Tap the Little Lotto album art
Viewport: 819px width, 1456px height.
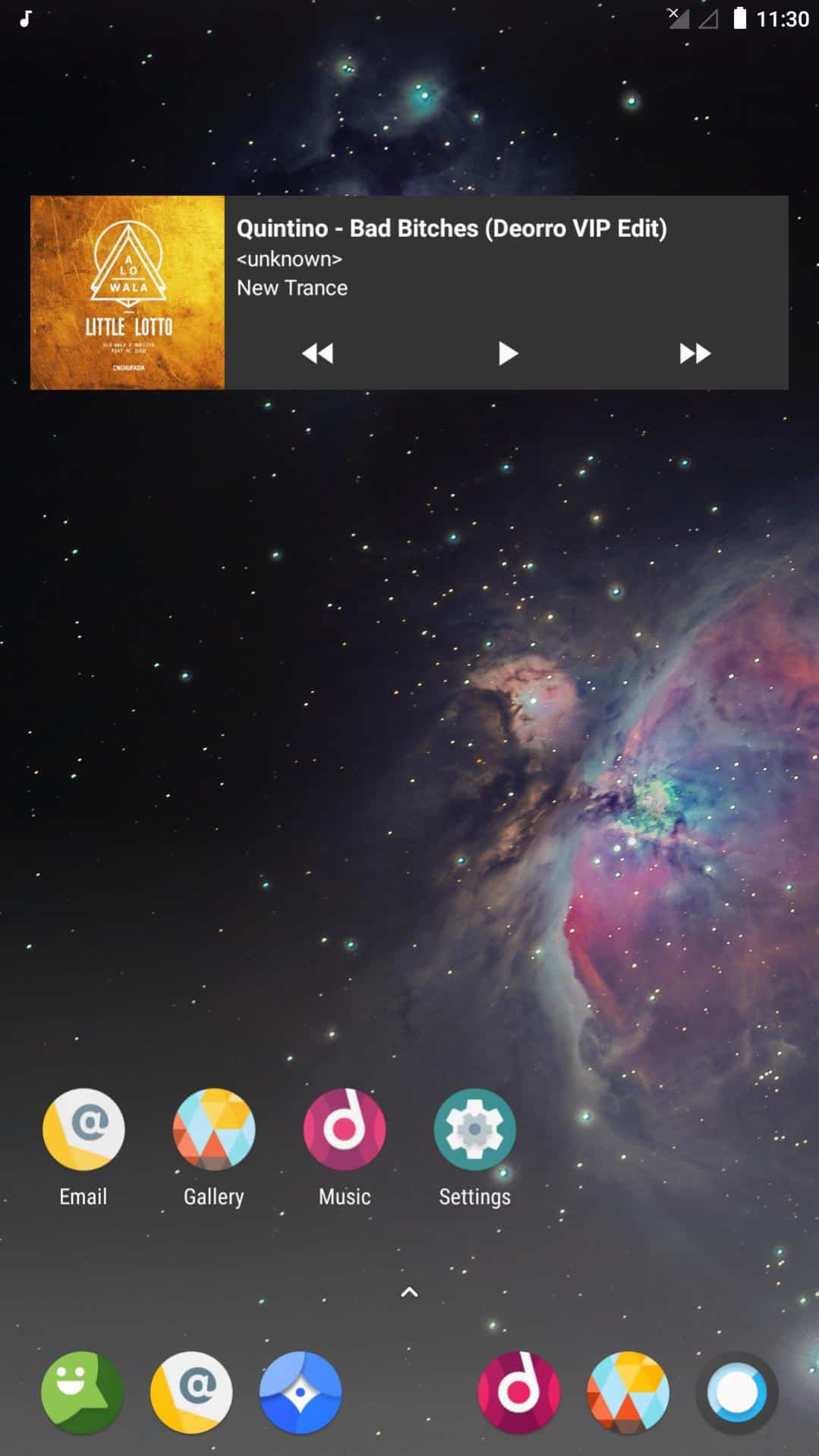point(128,293)
